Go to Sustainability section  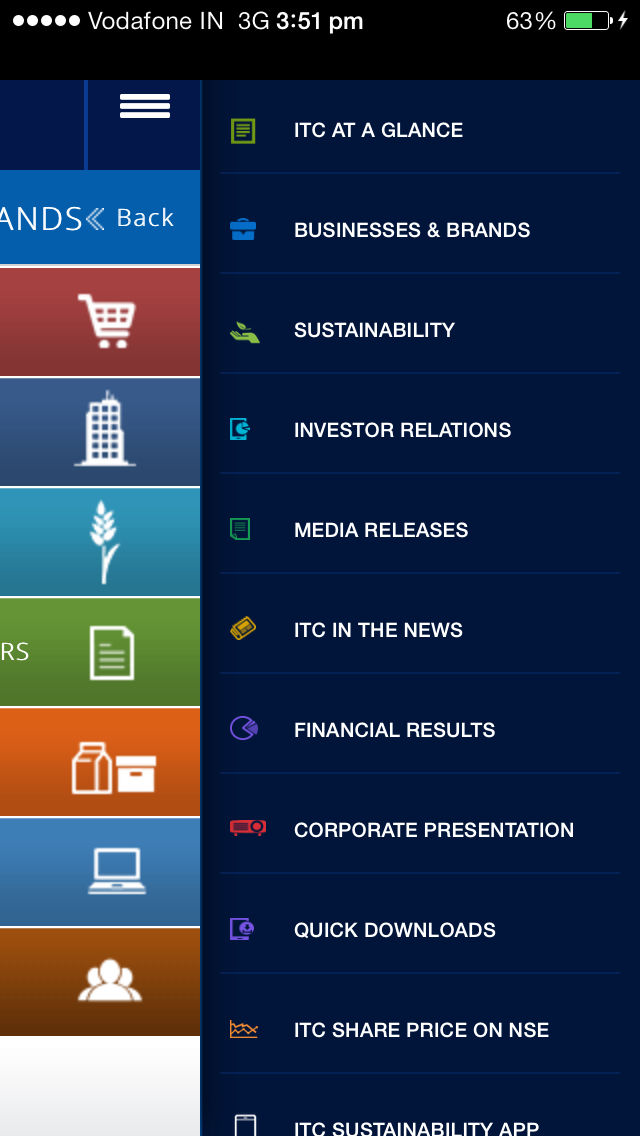[420, 330]
